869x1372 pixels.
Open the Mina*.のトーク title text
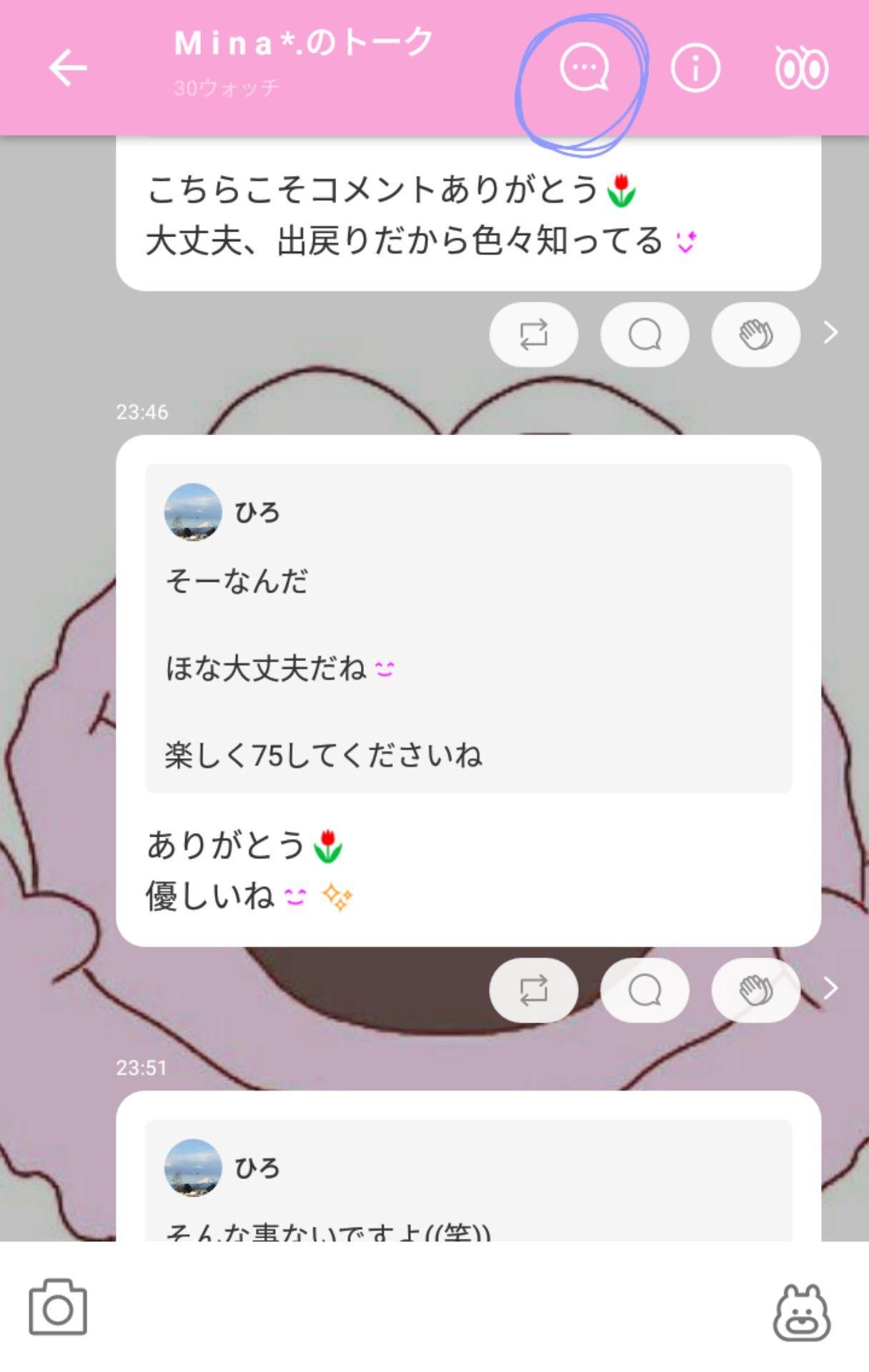[x=300, y=43]
